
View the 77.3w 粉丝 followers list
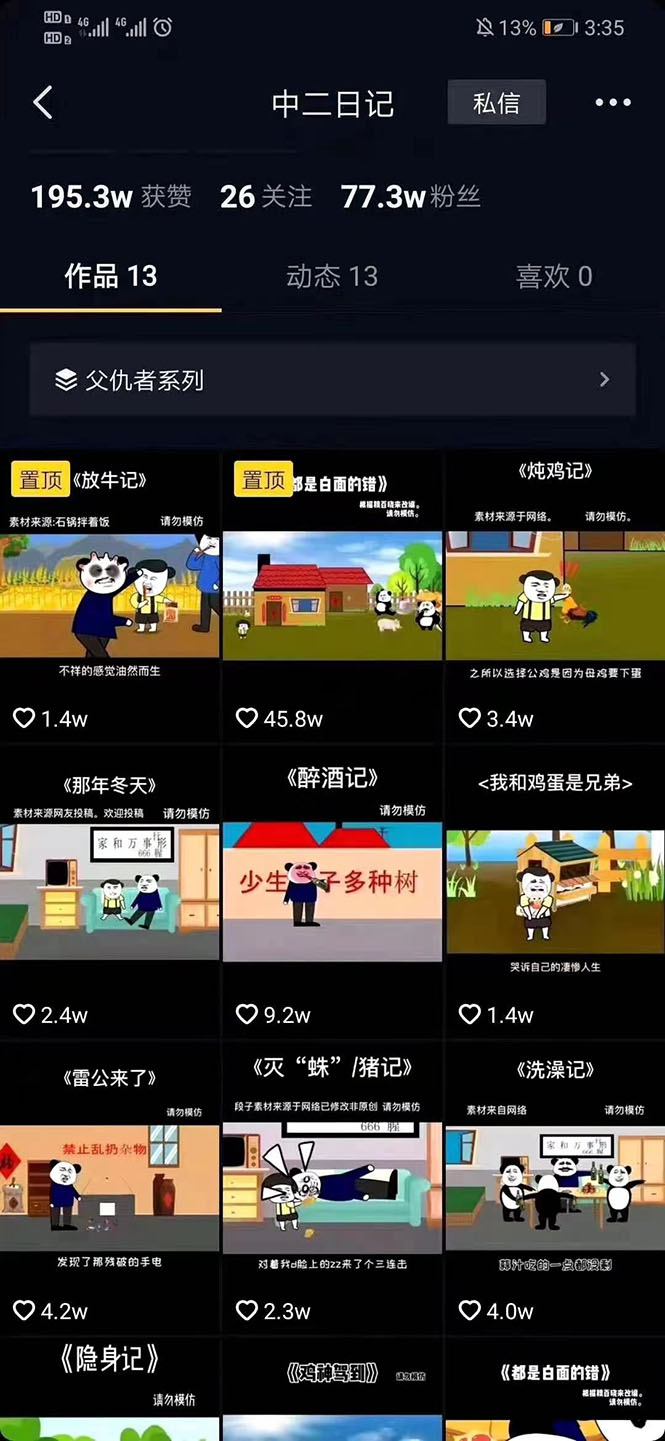point(410,196)
